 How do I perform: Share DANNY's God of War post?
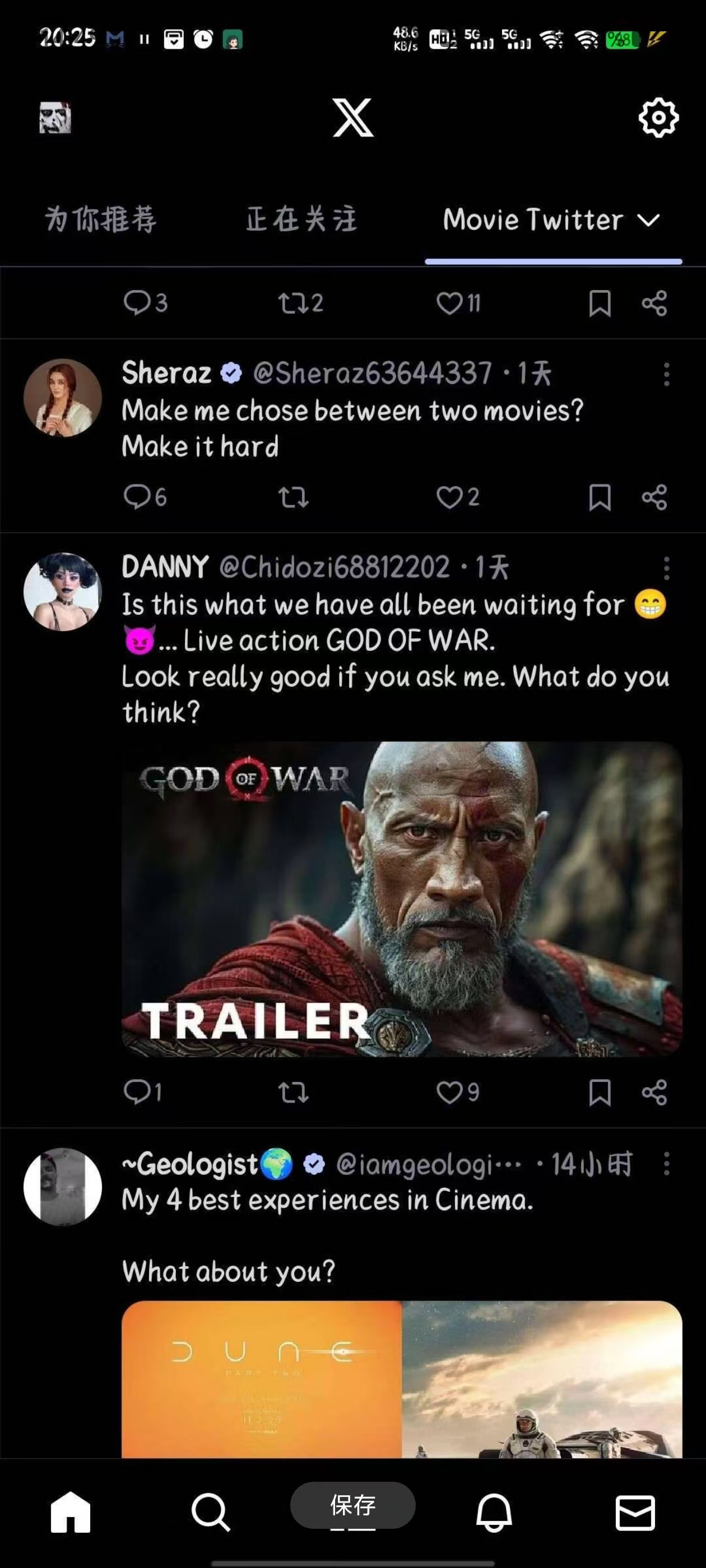tap(654, 1093)
